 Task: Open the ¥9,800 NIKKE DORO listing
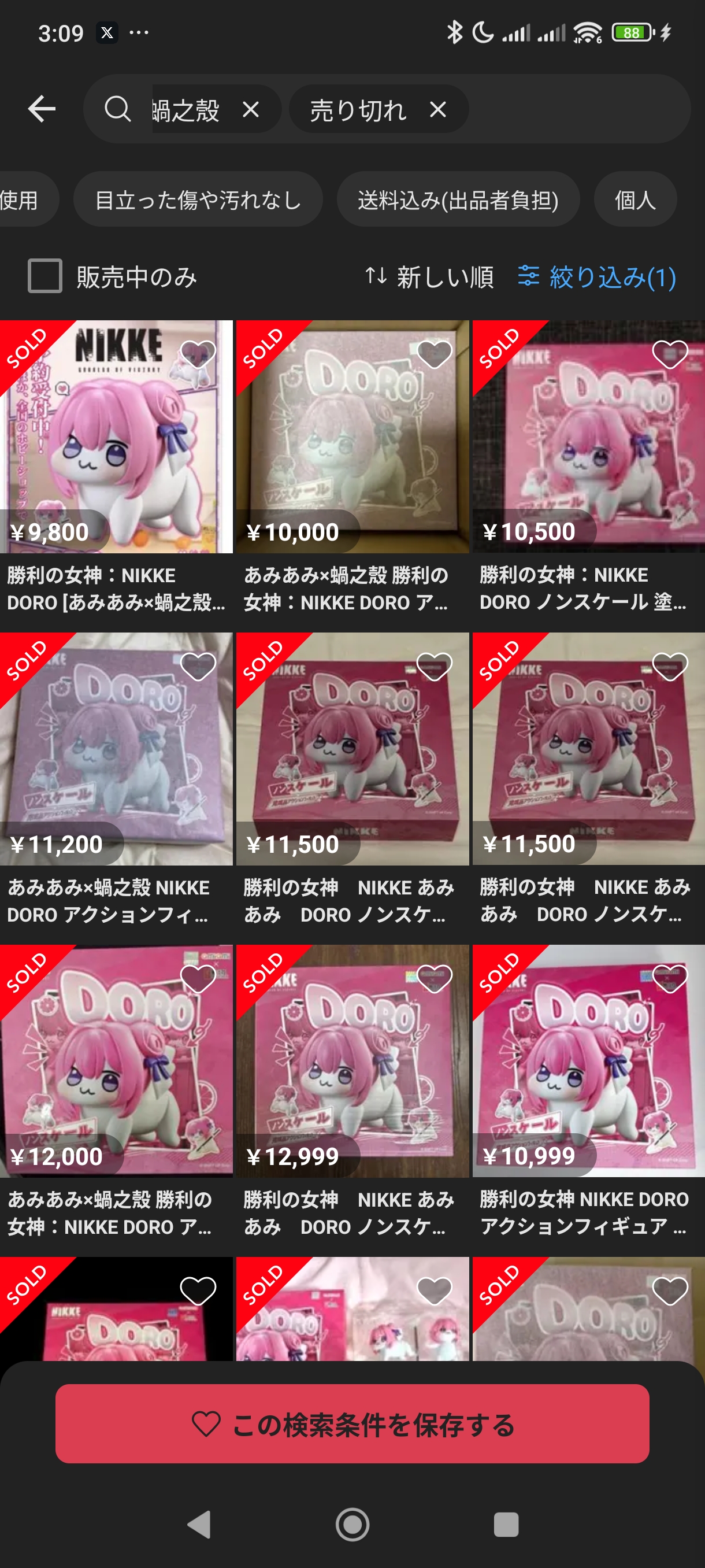tap(116, 468)
